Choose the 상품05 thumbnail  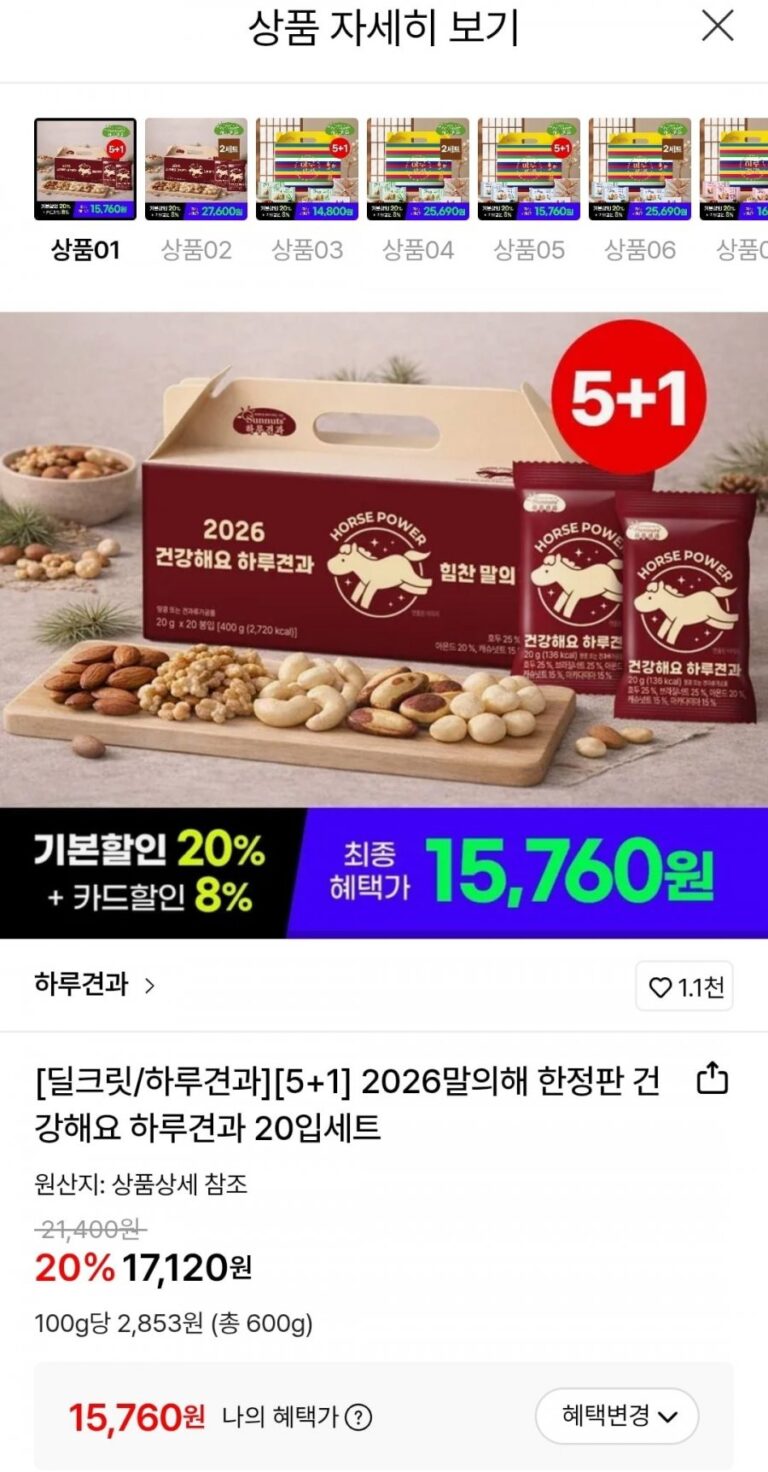[x=529, y=169]
